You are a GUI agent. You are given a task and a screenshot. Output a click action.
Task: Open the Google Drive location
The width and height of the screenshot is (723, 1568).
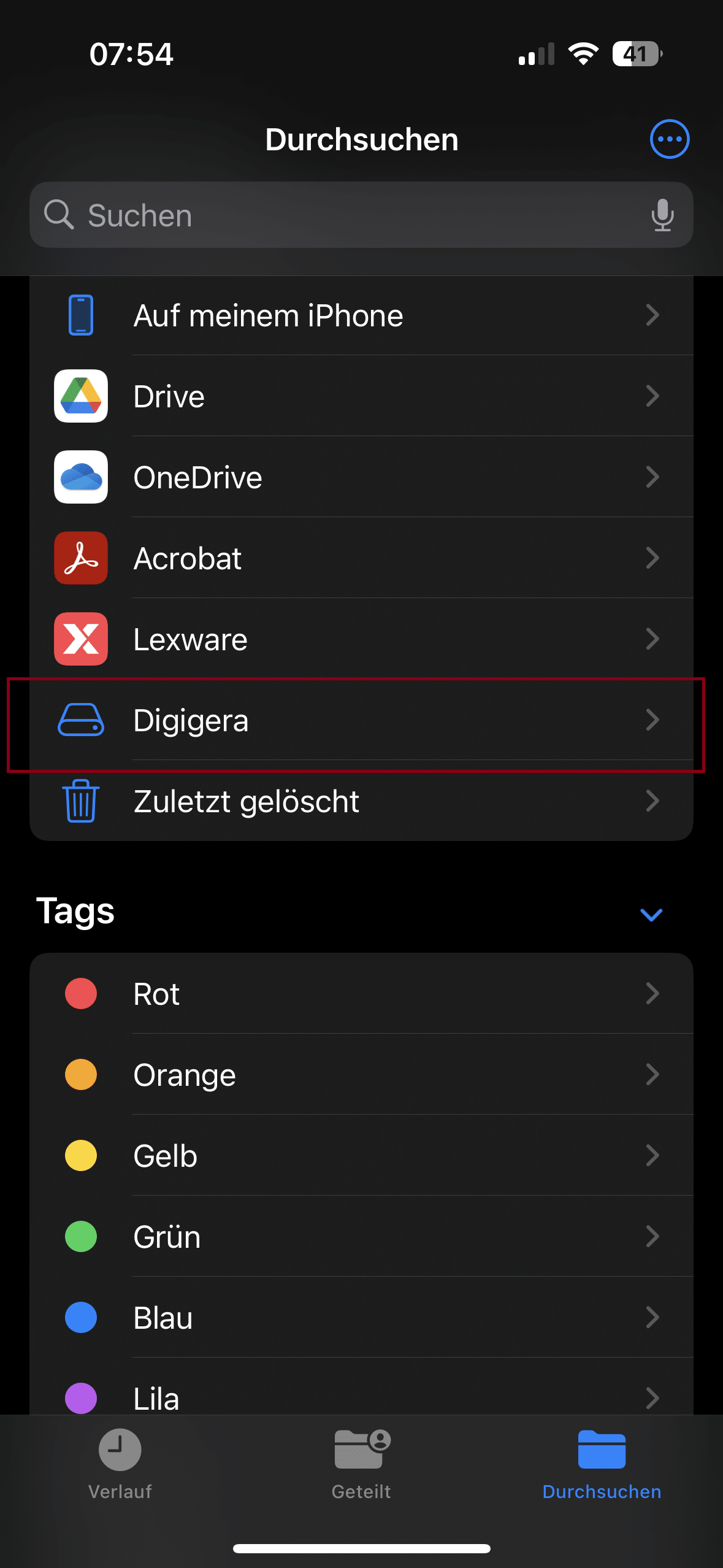pos(361,397)
